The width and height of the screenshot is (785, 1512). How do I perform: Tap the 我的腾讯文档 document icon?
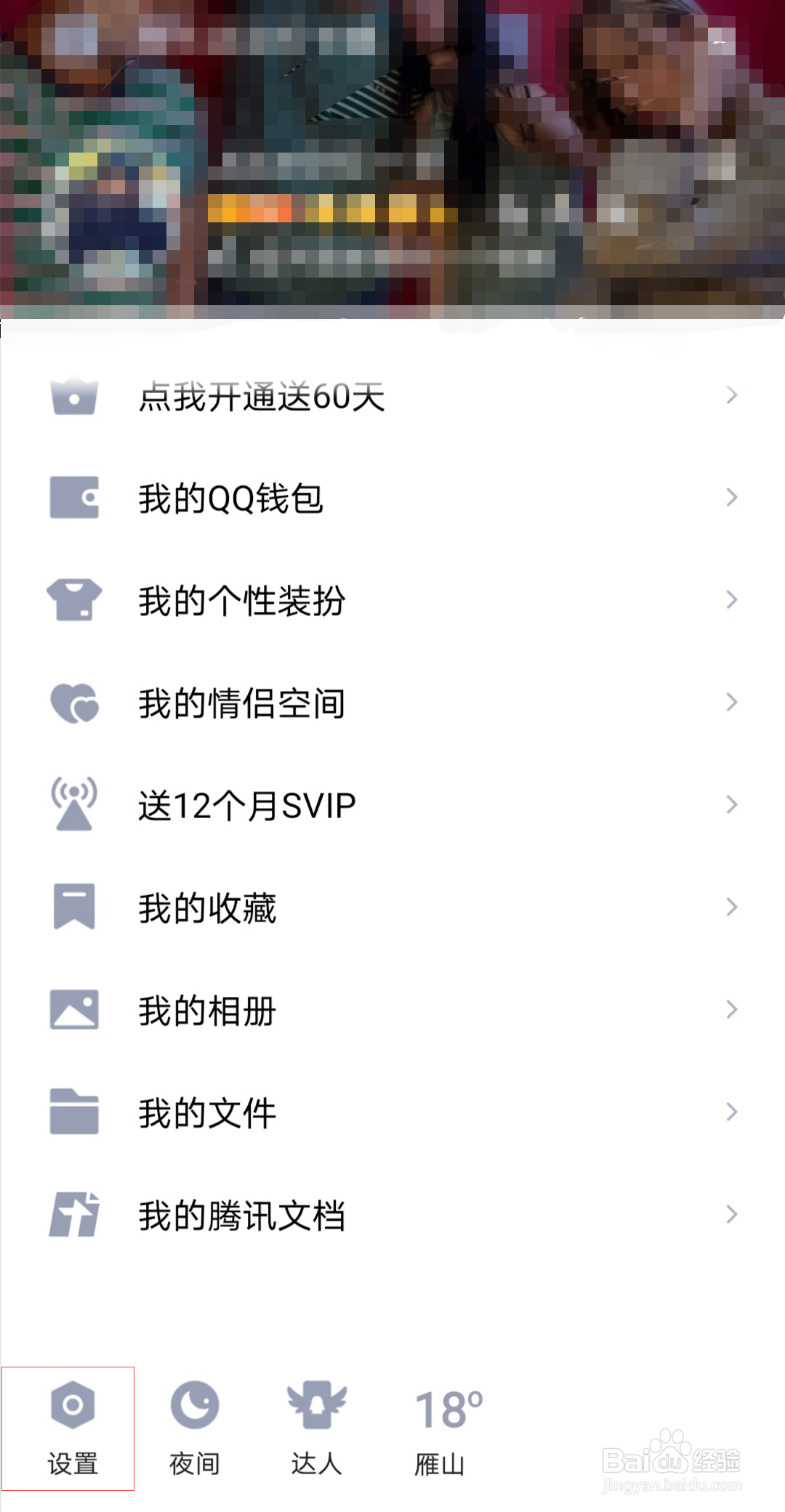(x=73, y=1213)
